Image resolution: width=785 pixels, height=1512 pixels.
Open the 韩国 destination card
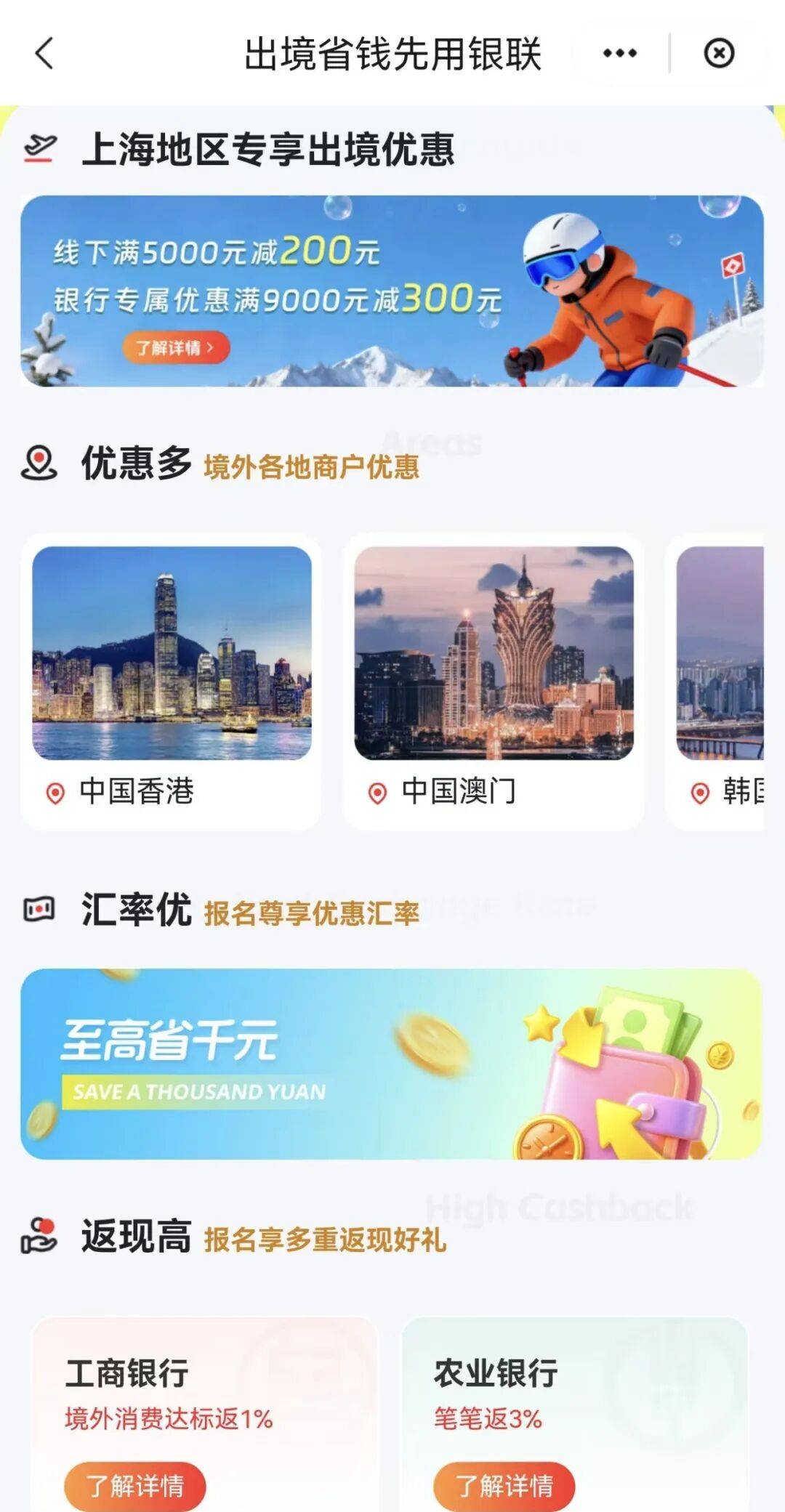(x=720, y=682)
